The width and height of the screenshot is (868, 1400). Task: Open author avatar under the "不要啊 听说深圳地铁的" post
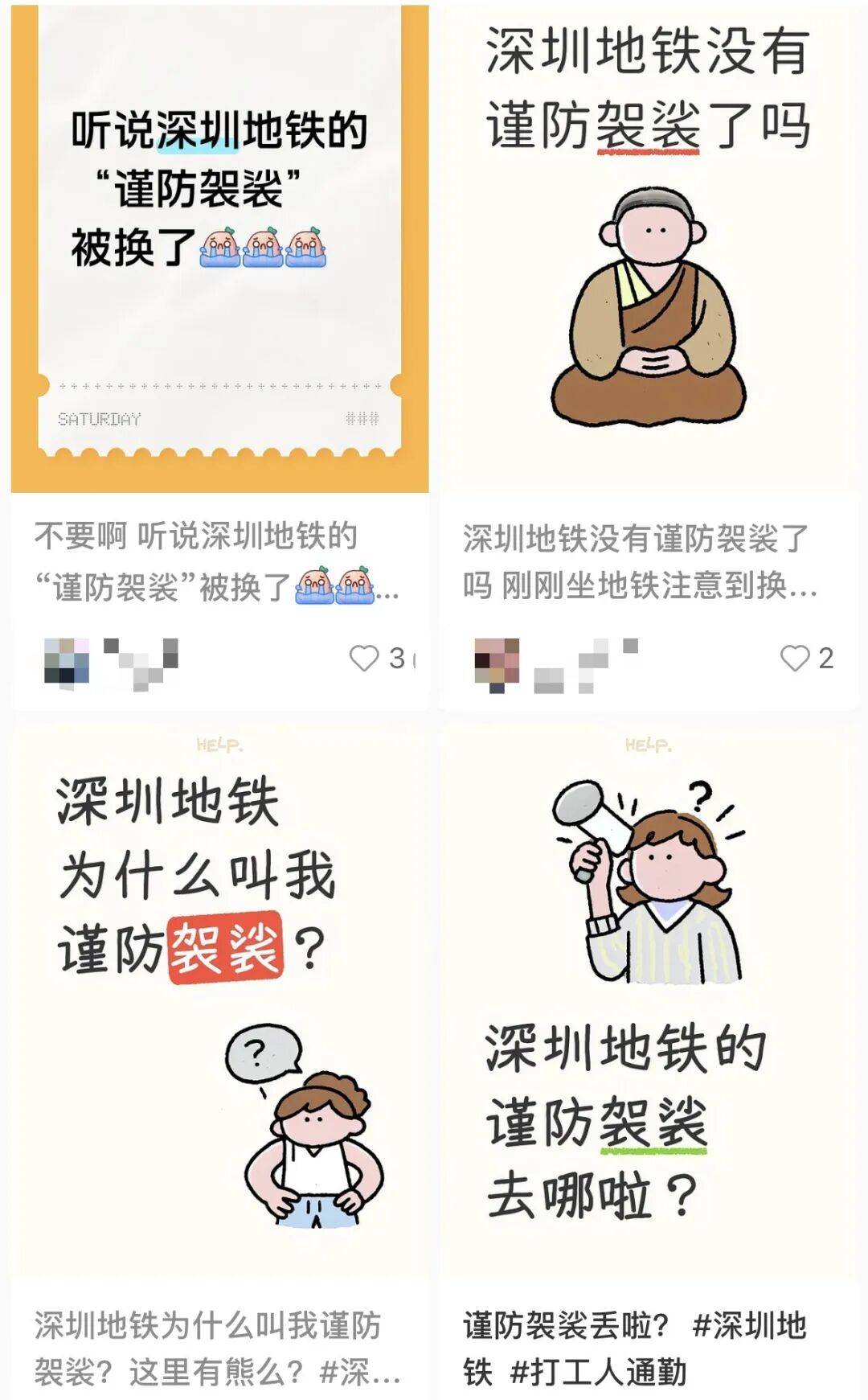(67, 662)
